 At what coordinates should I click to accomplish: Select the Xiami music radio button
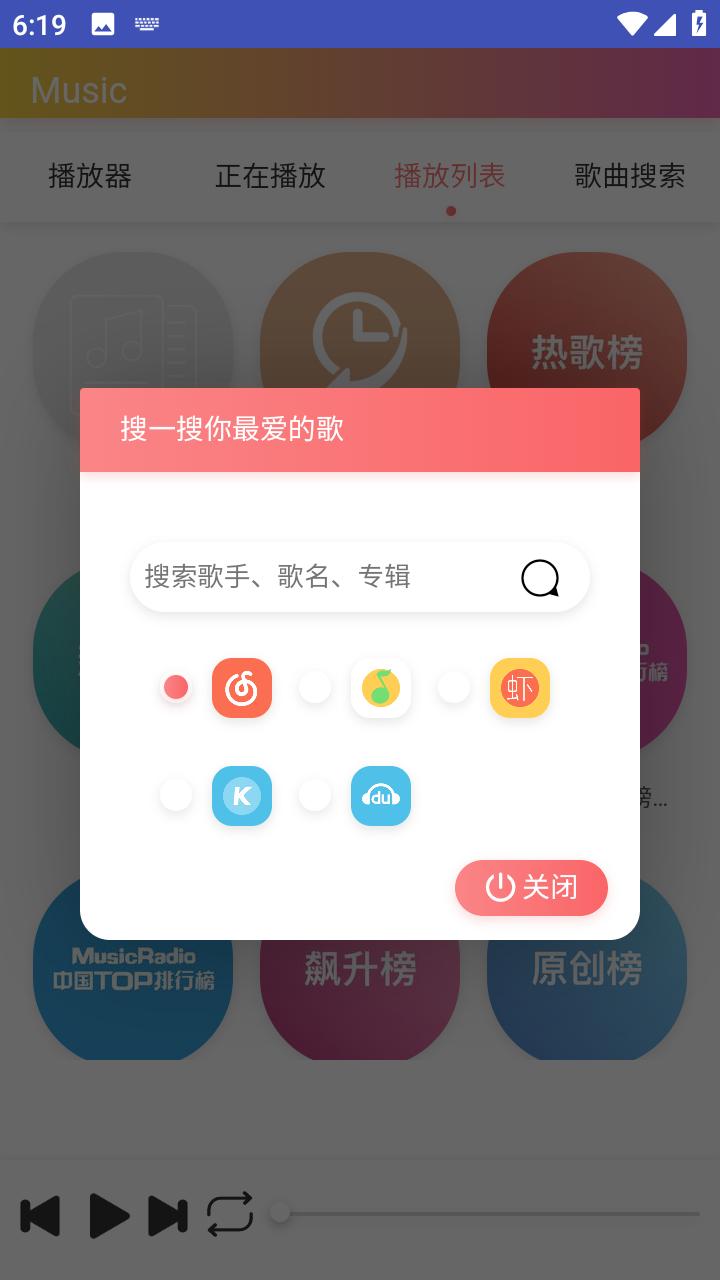[454, 687]
